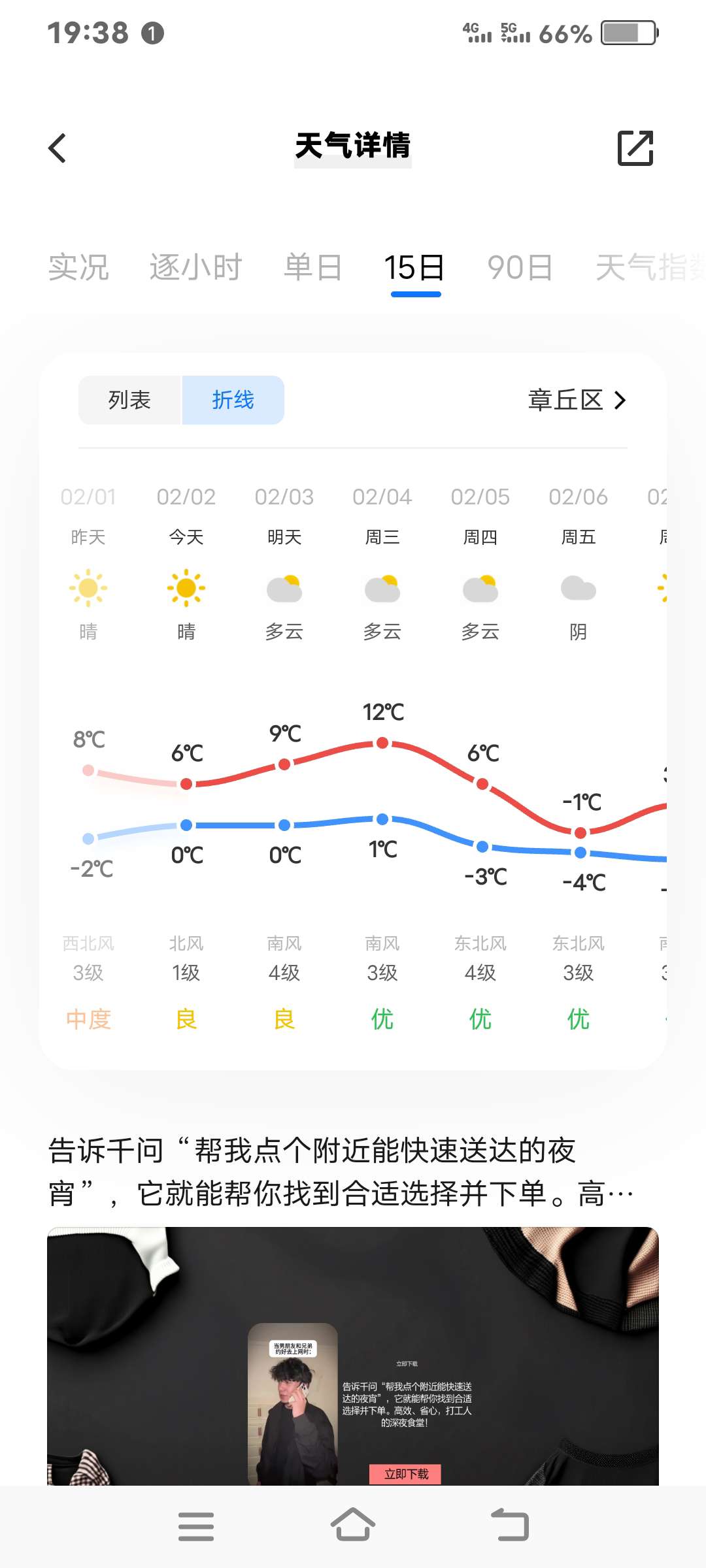Screen dimensions: 706x1568
Task: Go back from the 天气详情 page
Action: click(x=58, y=148)
